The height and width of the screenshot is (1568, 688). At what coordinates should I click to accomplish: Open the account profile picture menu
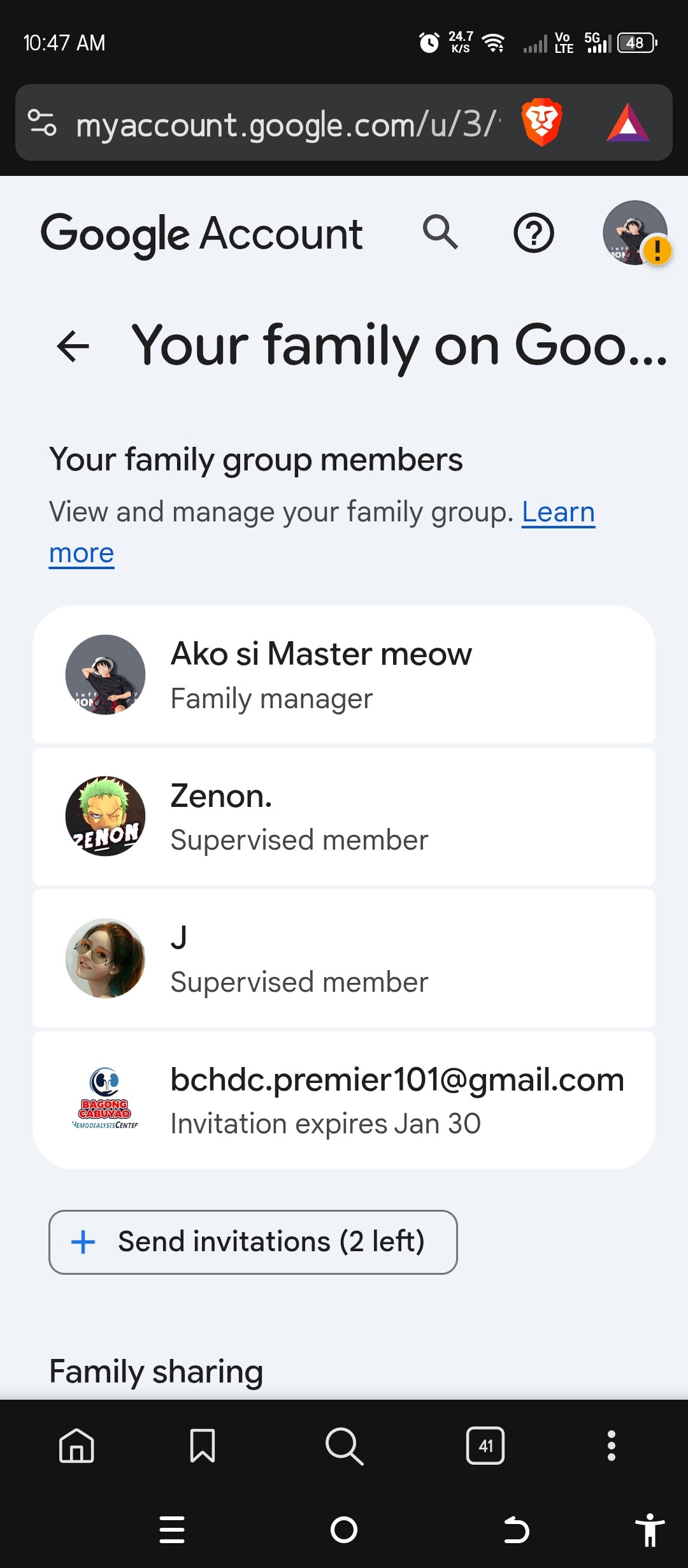[x=634, y=233]
